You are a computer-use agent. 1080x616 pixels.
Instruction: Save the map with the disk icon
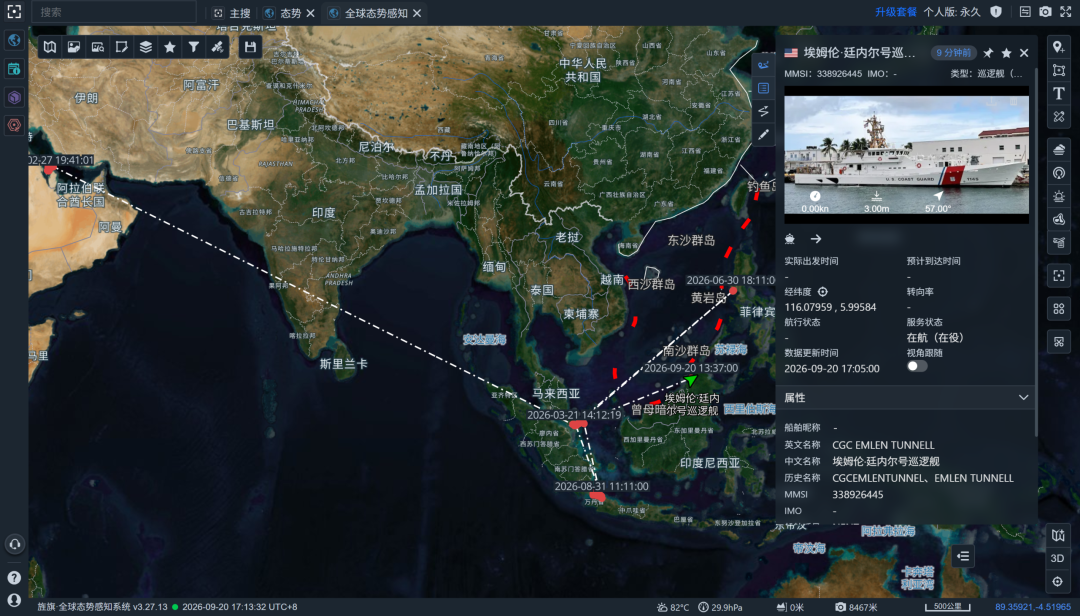click(250, 47)
